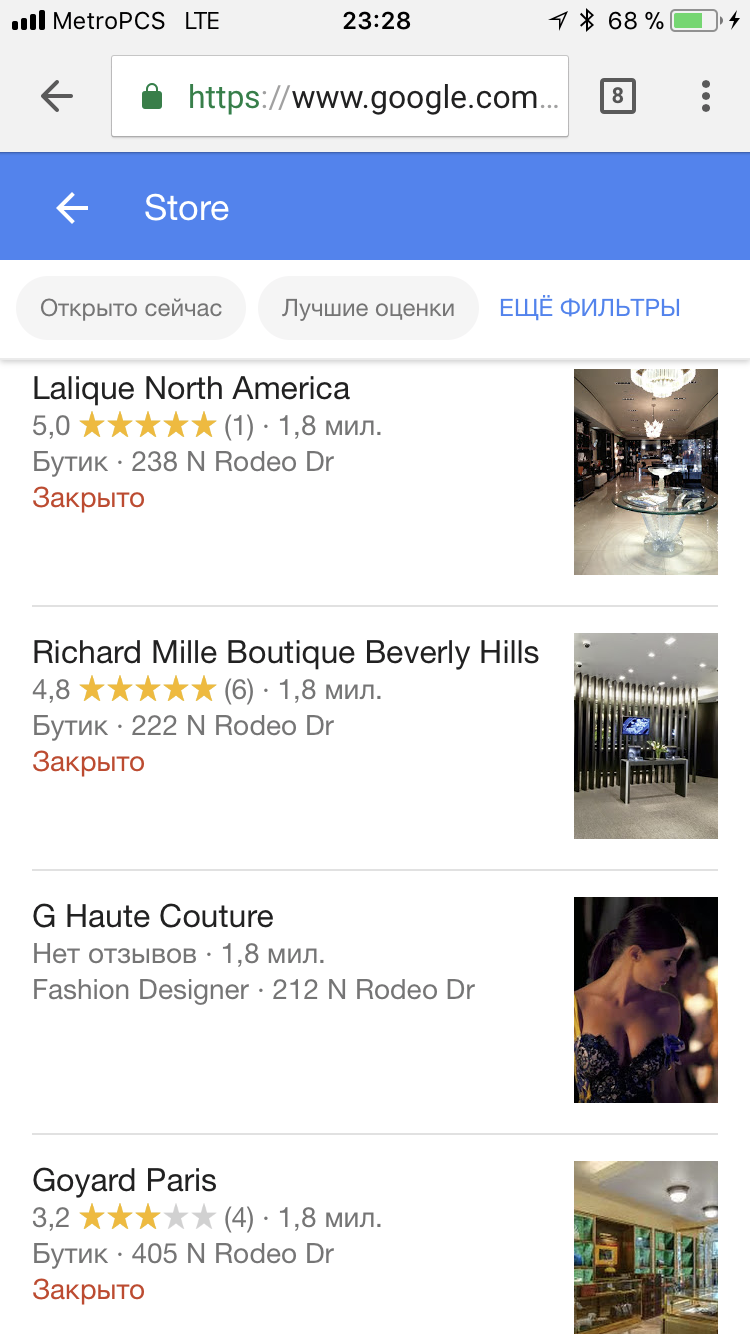Select the Лучшие оценки filter chip
This screenshot has width=750, height=1334.
pos(368,308)
